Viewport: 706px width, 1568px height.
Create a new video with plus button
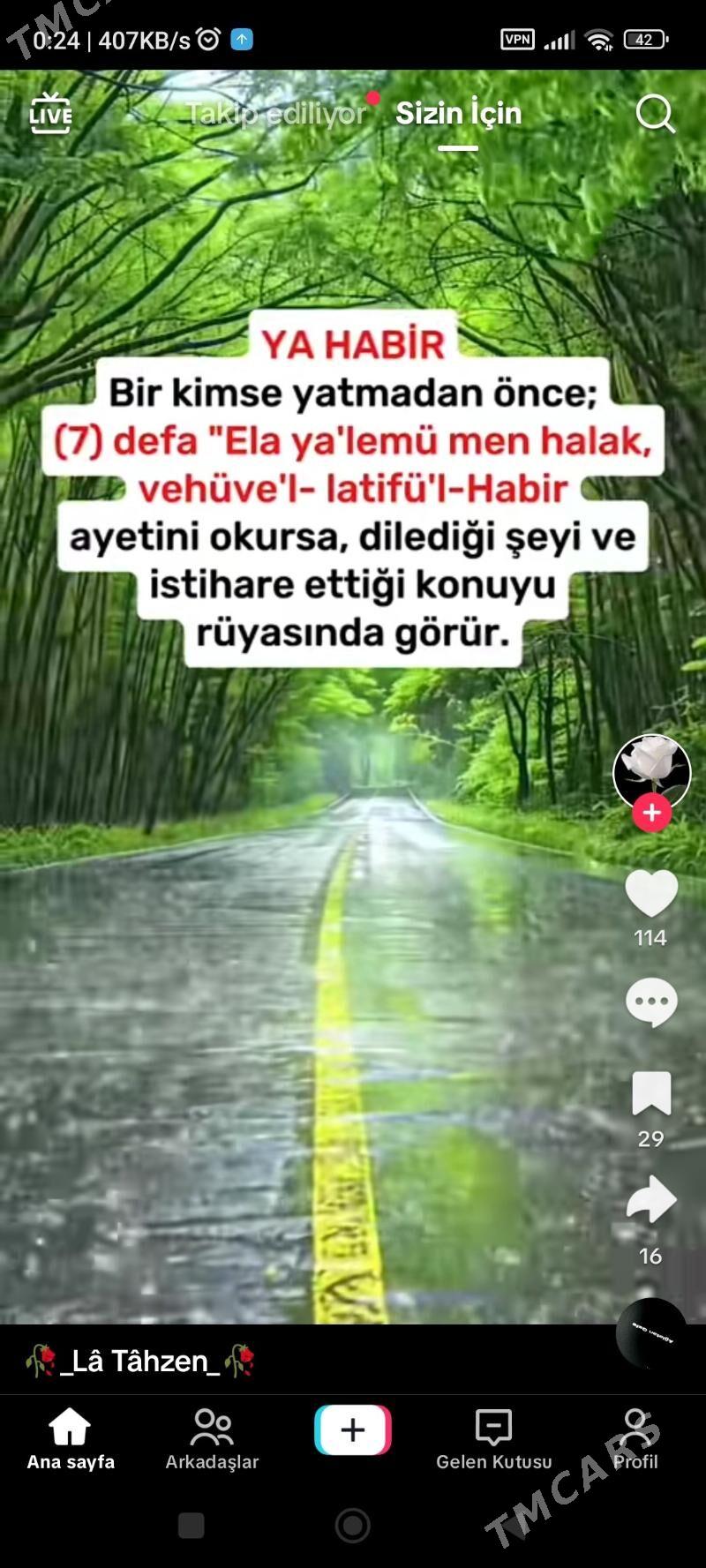[x=353, y=1429]
